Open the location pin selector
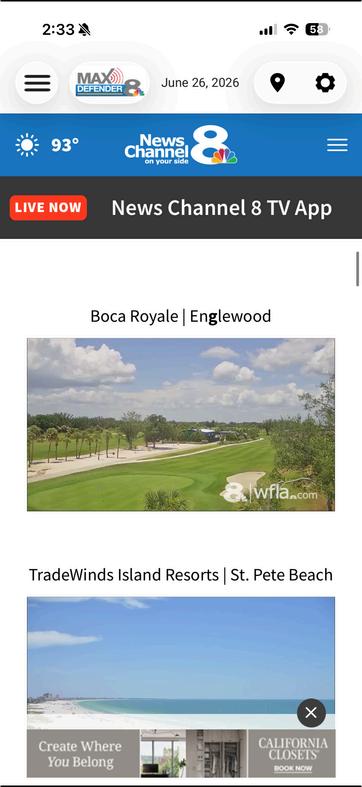Screen dimensions: 362x787 [x=277, y=83]
